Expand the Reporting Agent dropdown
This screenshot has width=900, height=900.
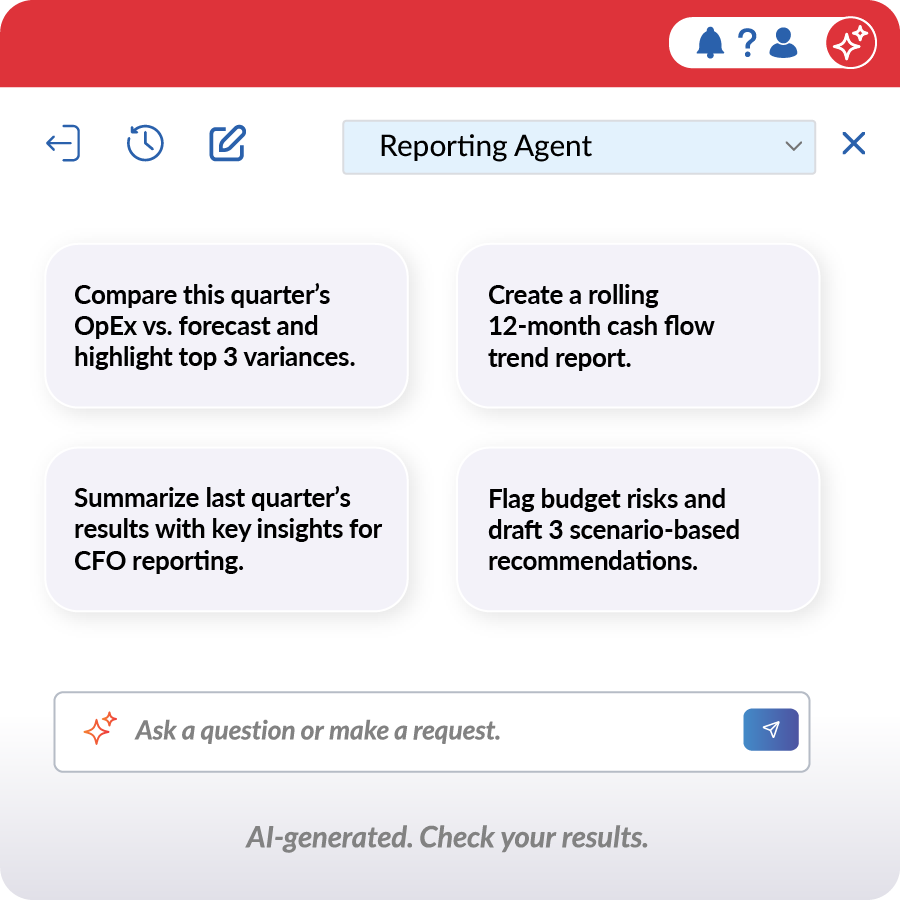coord(578,147)
